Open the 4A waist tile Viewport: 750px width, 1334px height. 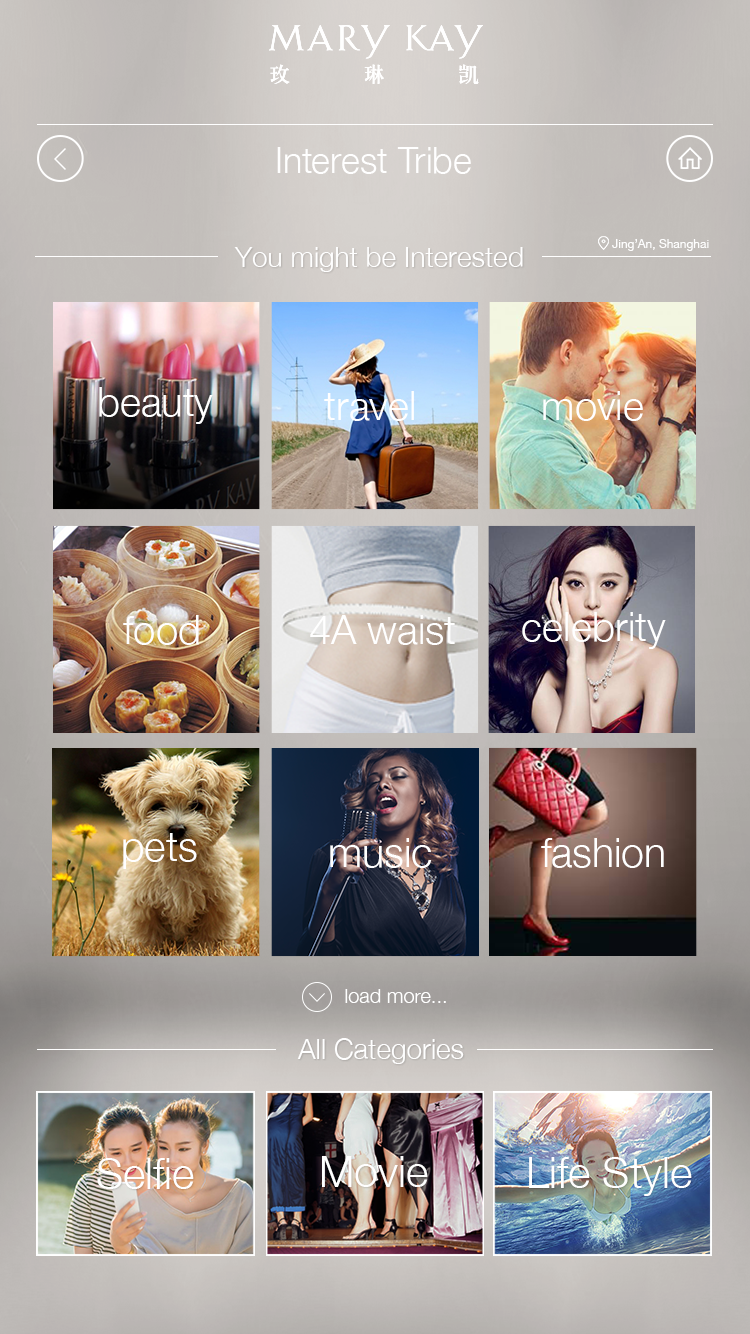tap(375, 629)
